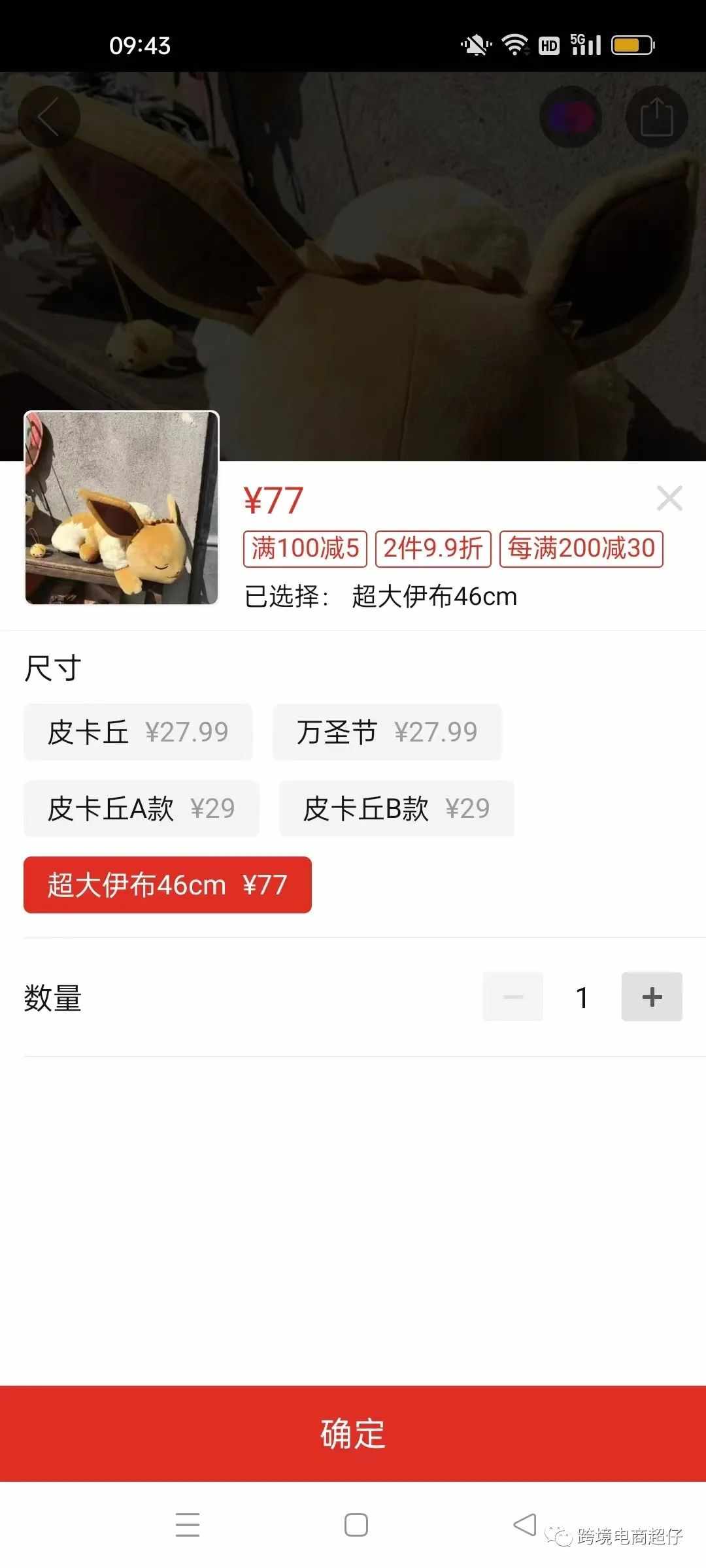This screenshot has width=706, height=1568.
Task: Increase quantity with the plus button
Action: pyautogui.click(x=652, y=997)
